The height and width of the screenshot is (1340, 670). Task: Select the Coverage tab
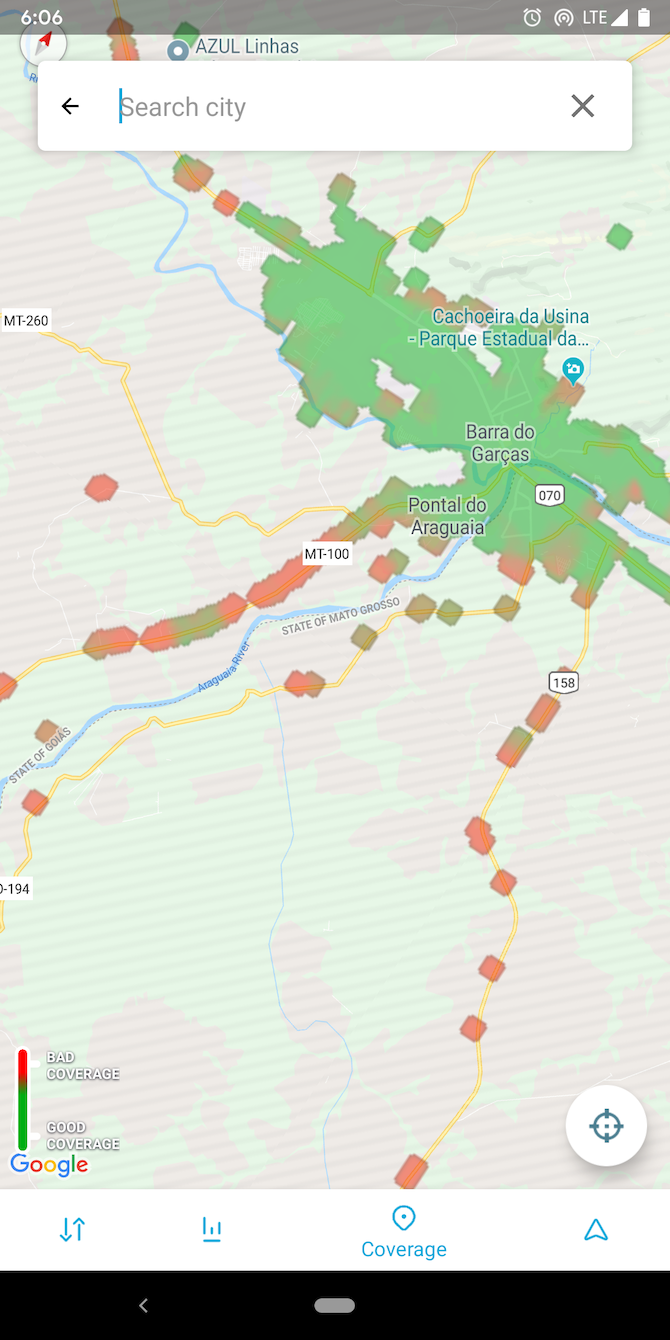click(x=404, y=1231)
